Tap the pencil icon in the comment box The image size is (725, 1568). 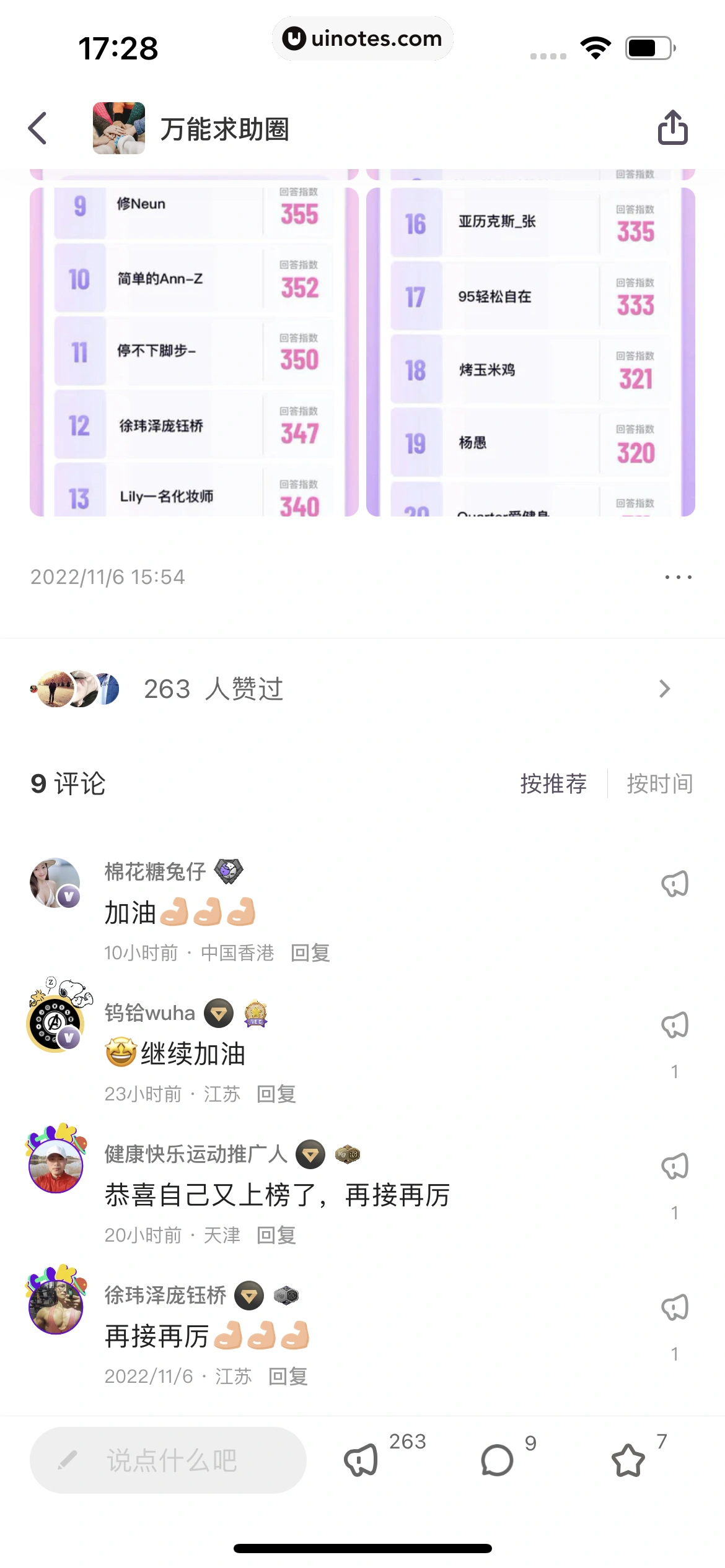[68, 1460]
